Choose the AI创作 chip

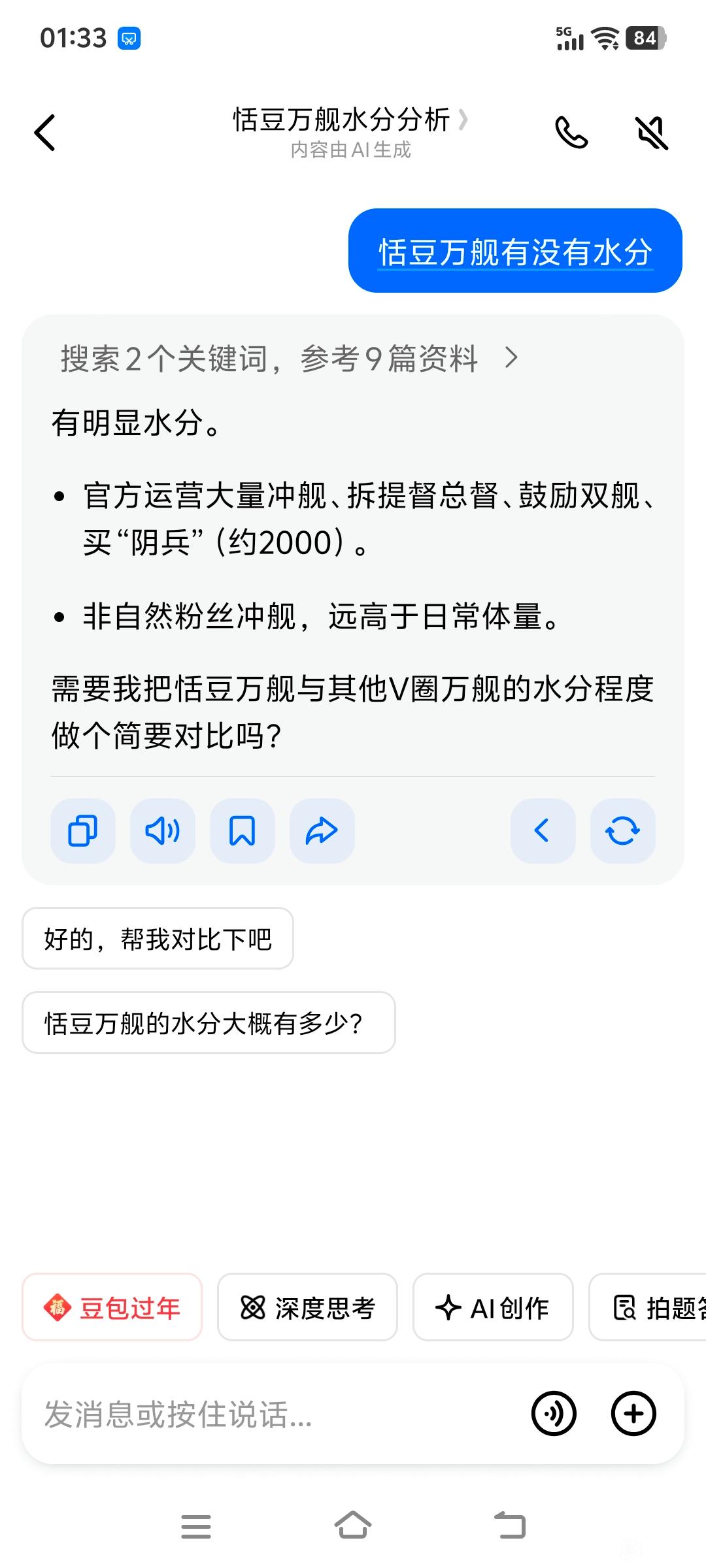(493, 1308)
